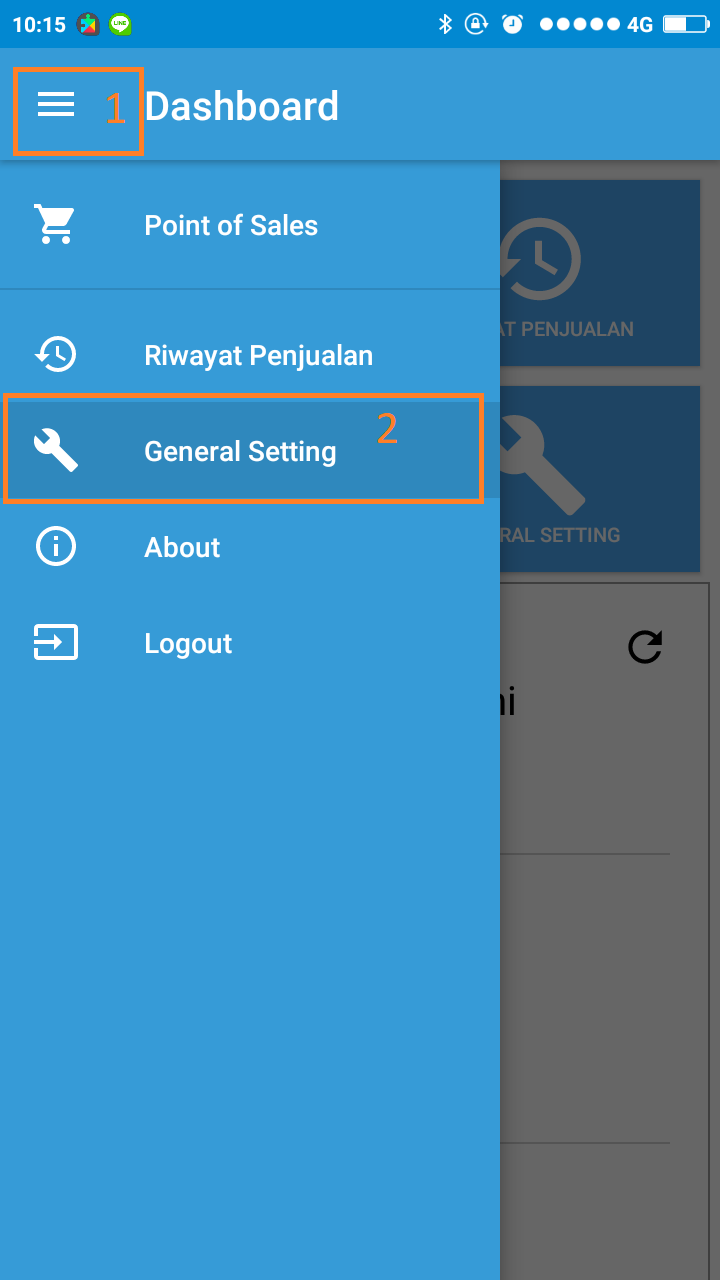Open Riwayat Penjualan in the drawer

pyautogui.click(x=250, y=355)
